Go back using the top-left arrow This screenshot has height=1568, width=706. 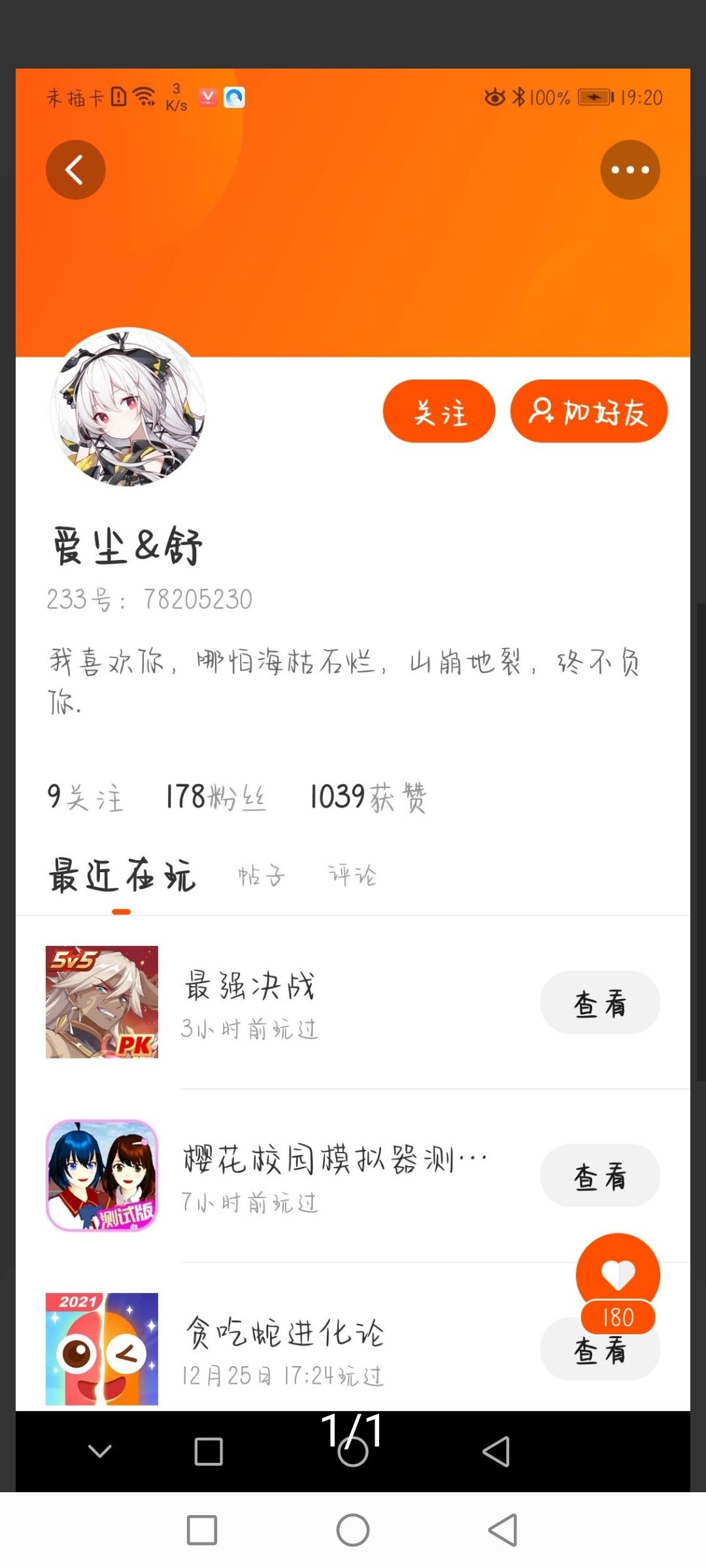(x=75, y=170)
